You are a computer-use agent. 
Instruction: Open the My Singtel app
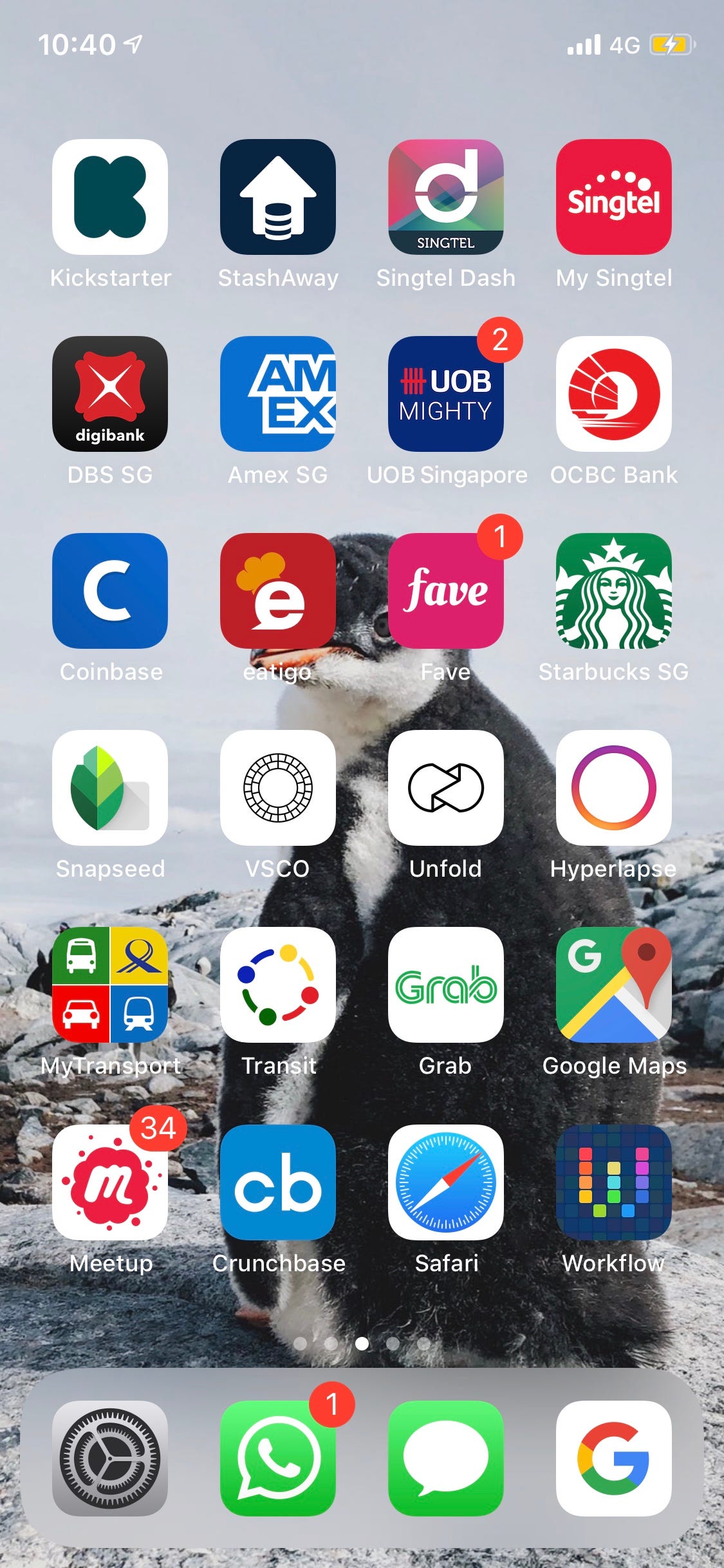click(614, 197)
